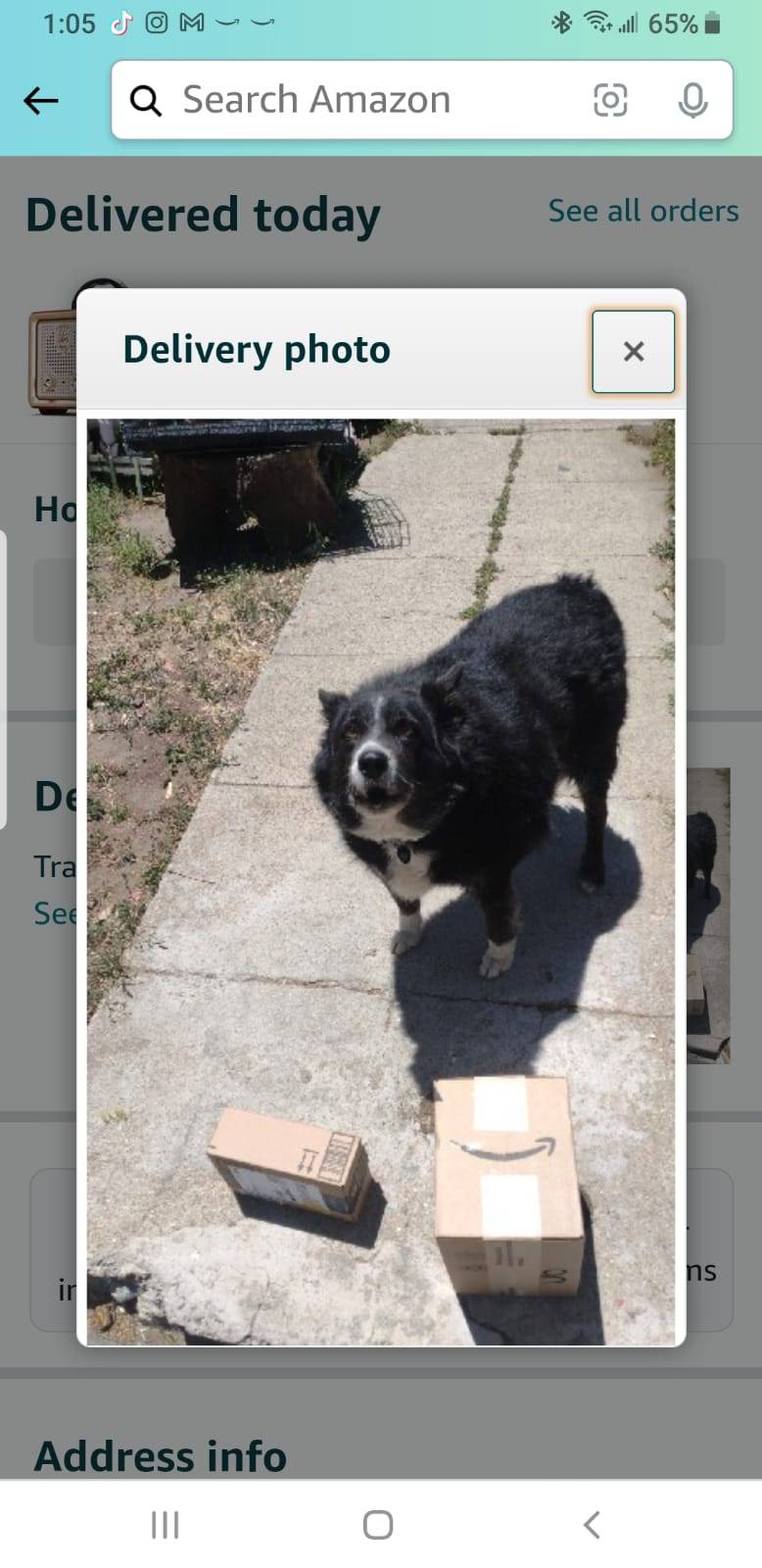Screen dimensions: 762x1568
Task: Close the Delivery photo dialog
Action: 633,351
